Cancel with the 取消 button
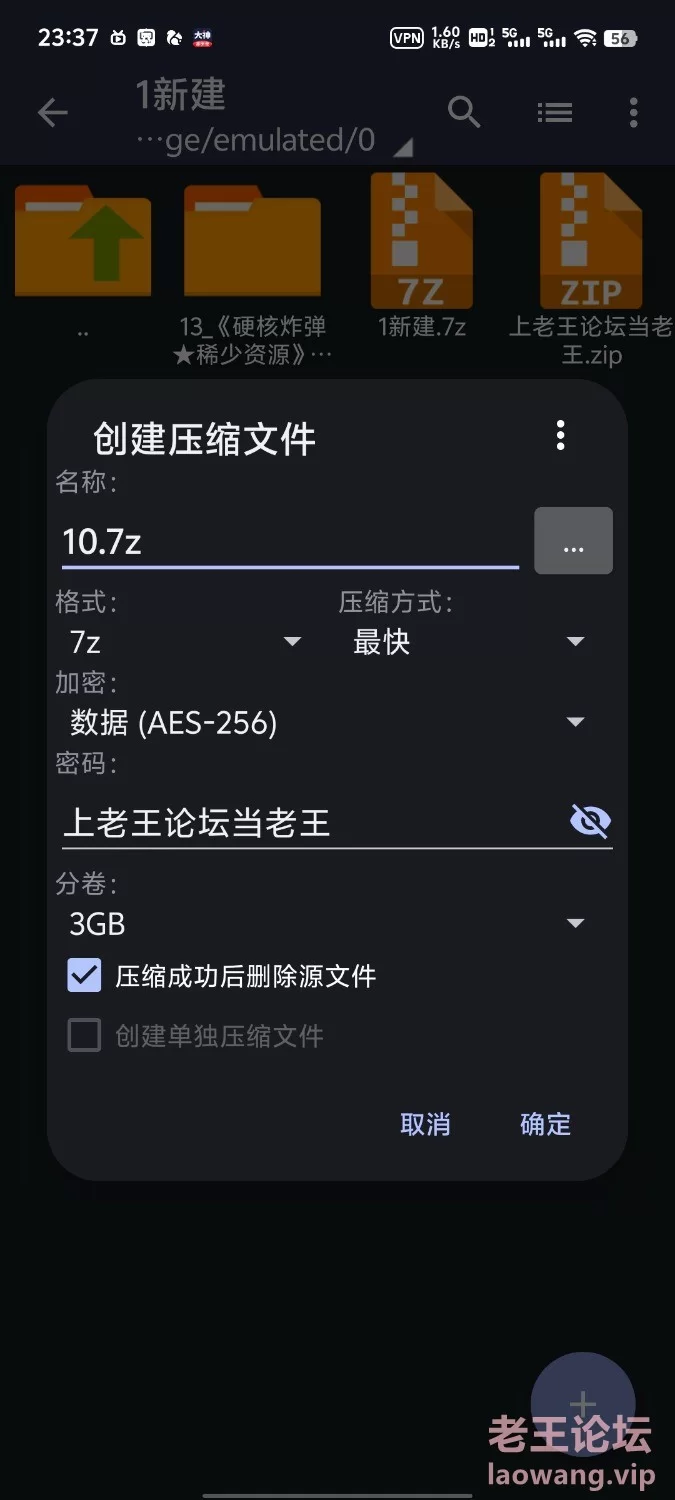Screen dimensions: 675x1500 (425, 1124)
